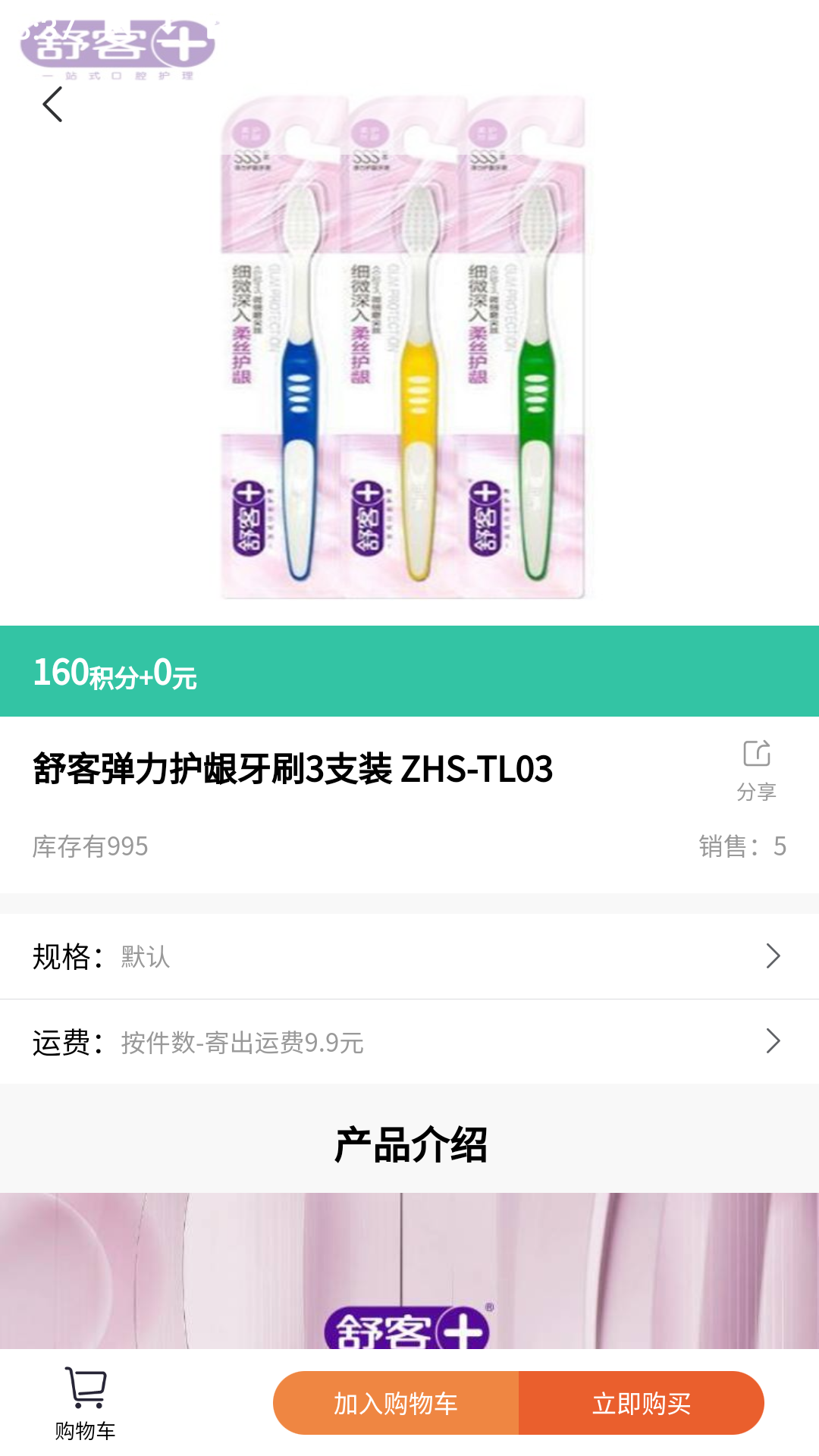
Task: Open the 规格 specification selector
Action: [409, 956]
